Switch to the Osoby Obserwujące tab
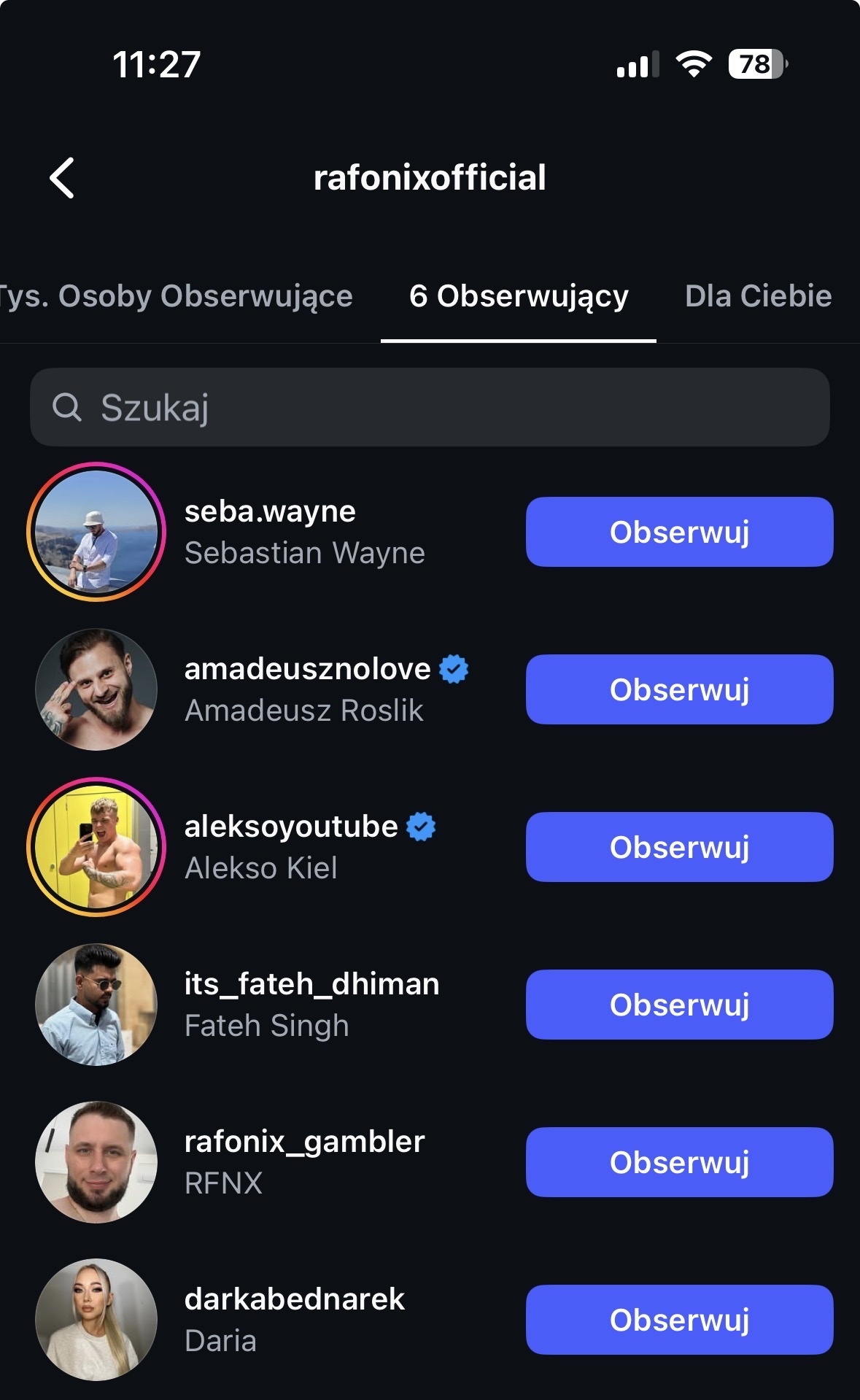The height and width of the screenshot is (1400, 860). click(177, 296)
